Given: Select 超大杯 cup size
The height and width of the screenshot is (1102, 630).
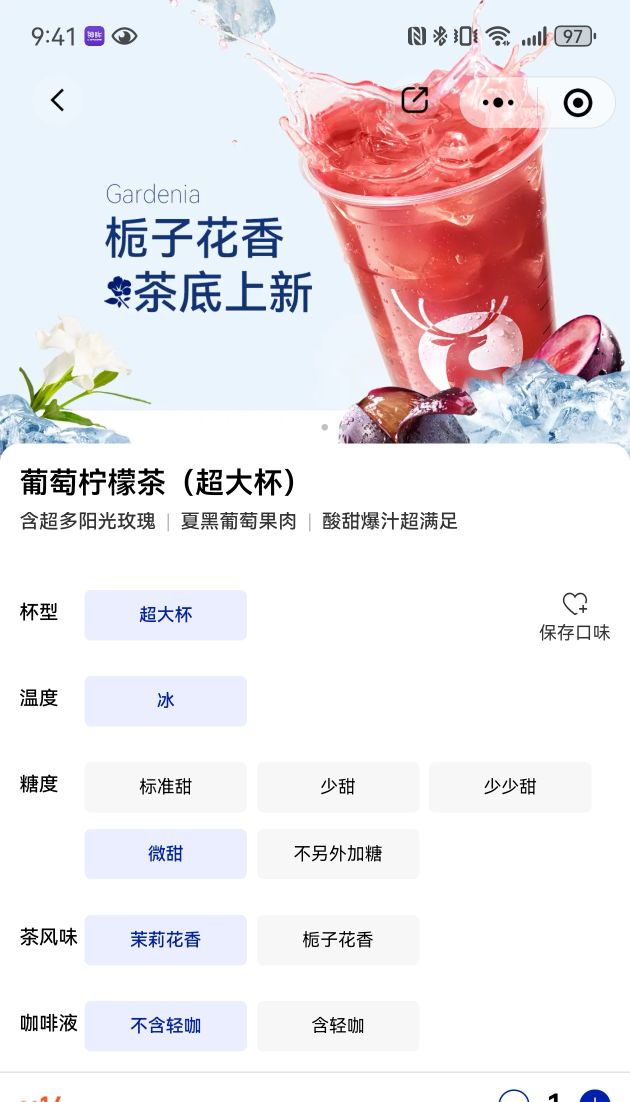Looking at the screenshot, I should click(165, 615).
